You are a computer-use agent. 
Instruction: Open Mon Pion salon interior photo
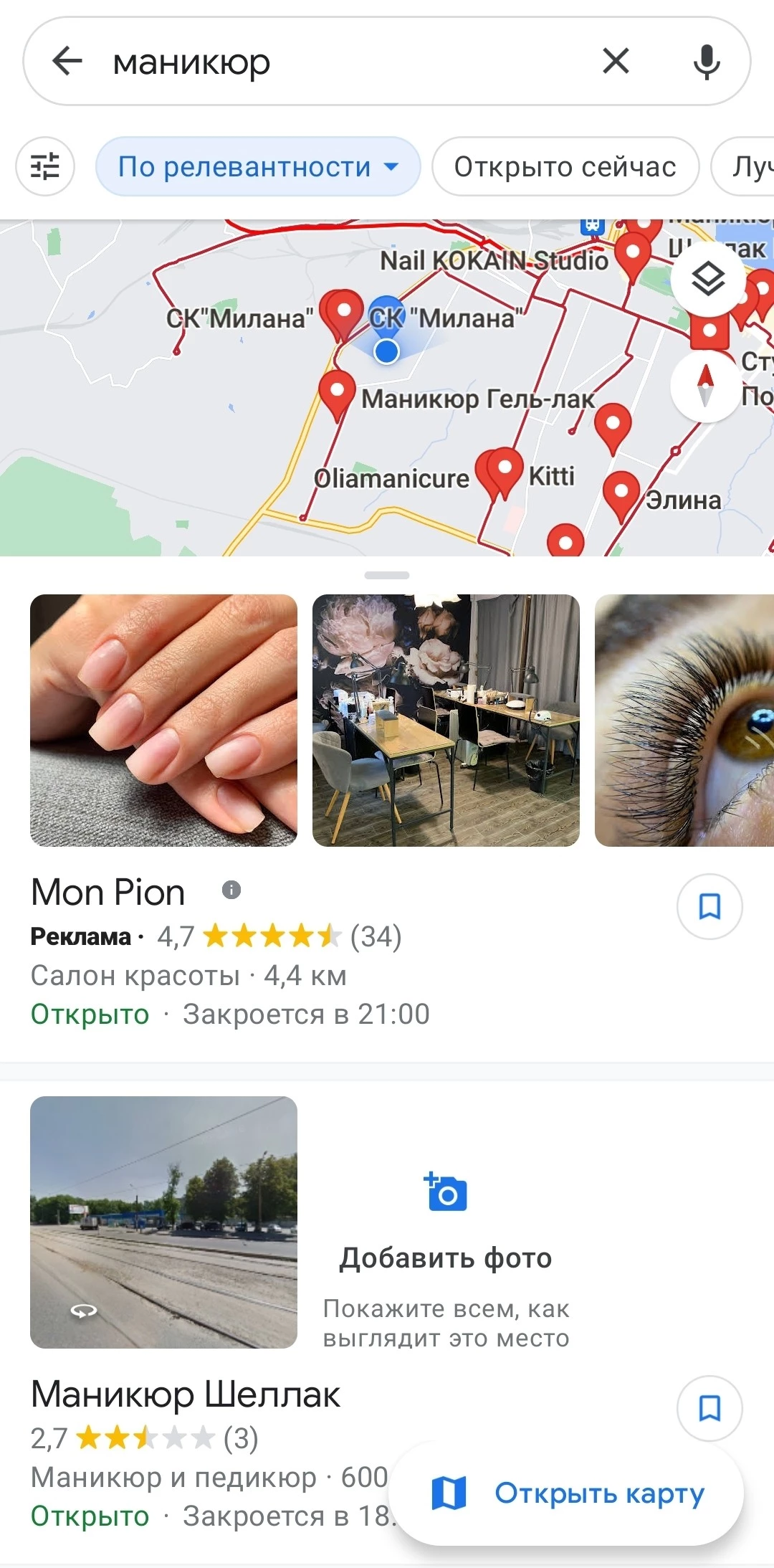click(x=446, y=720)
